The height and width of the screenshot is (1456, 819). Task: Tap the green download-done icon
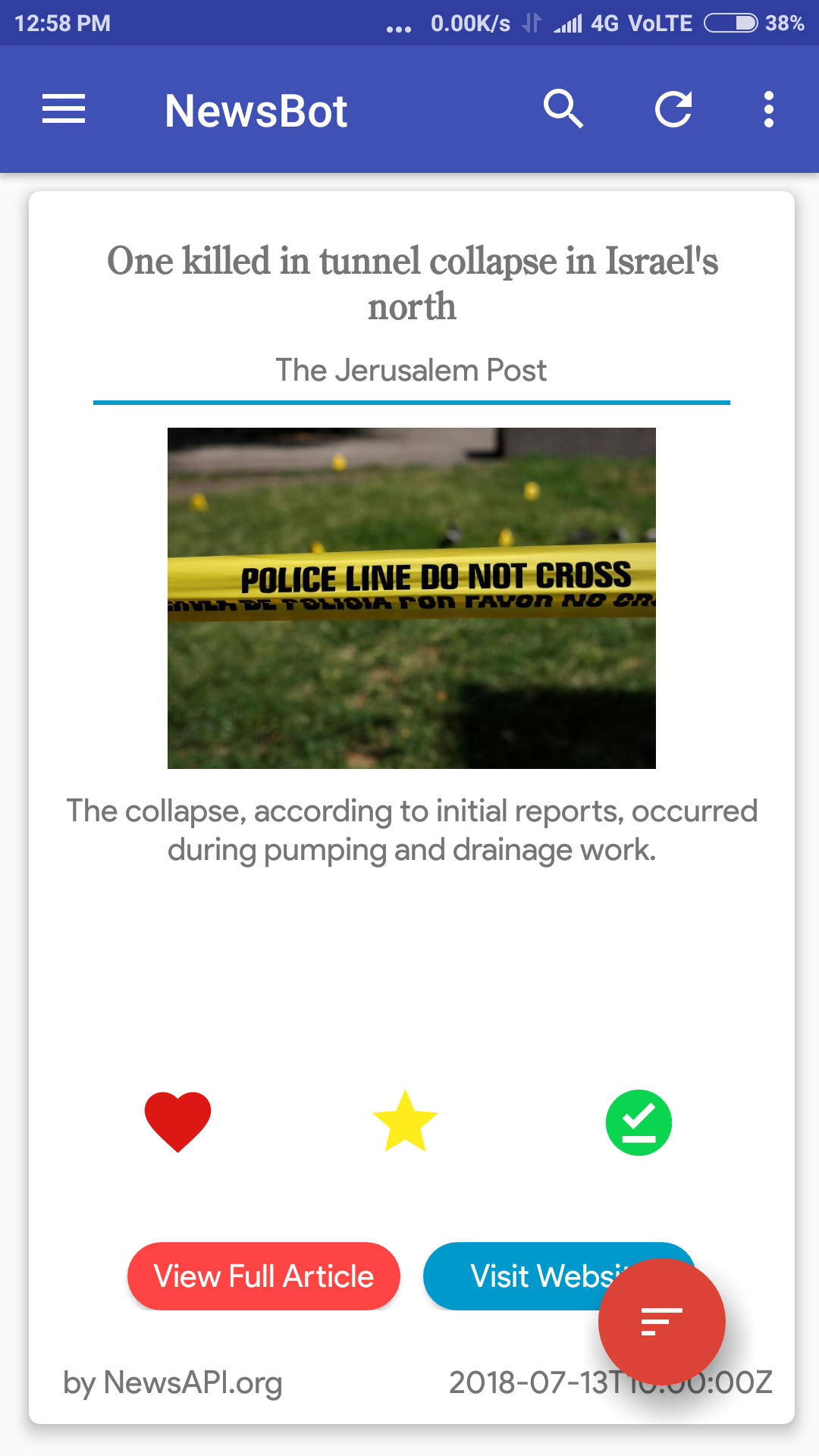click(639, 1122)
